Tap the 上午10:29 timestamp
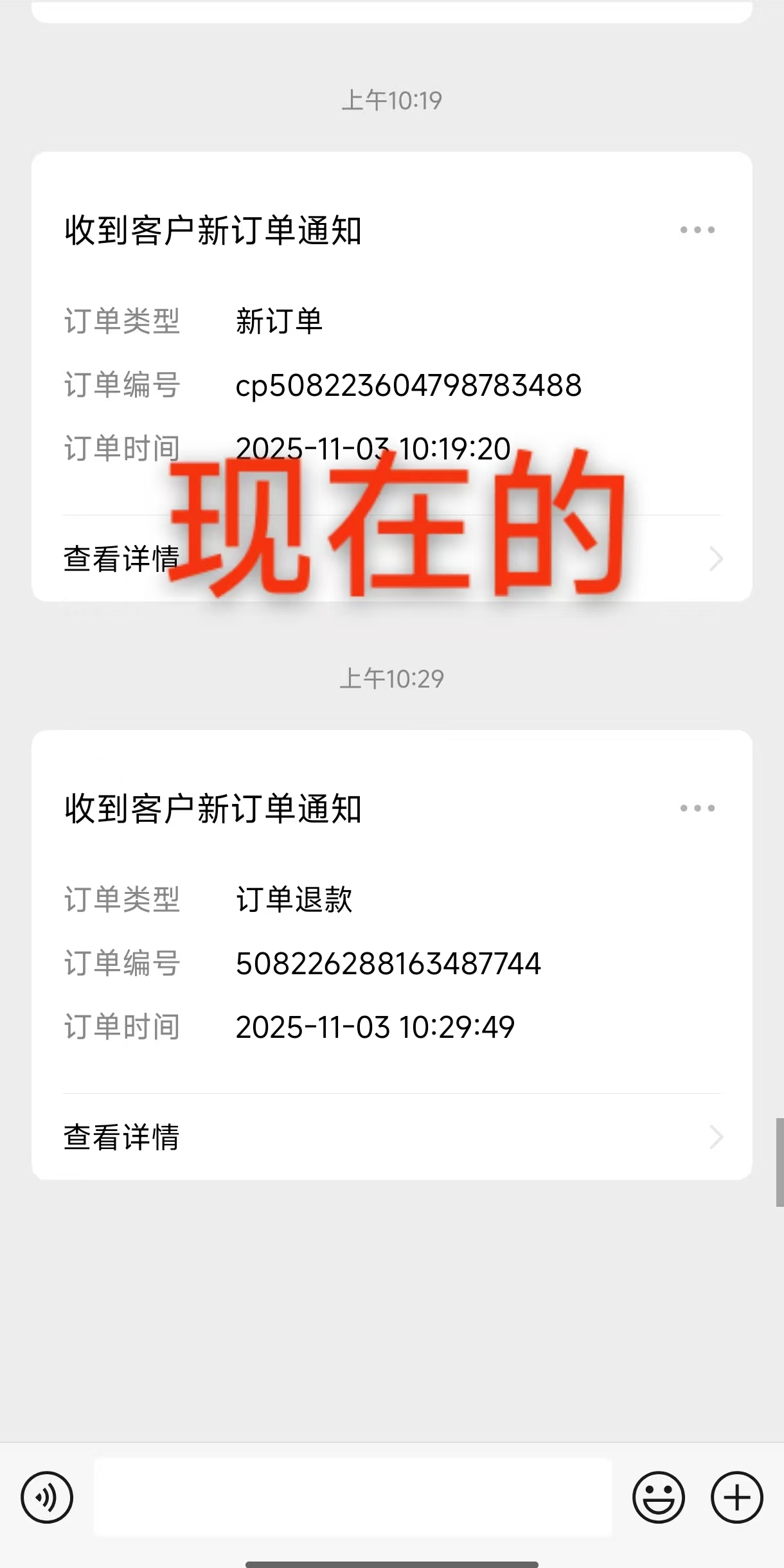Screen dimensions: 784x1568 (392, 676)
